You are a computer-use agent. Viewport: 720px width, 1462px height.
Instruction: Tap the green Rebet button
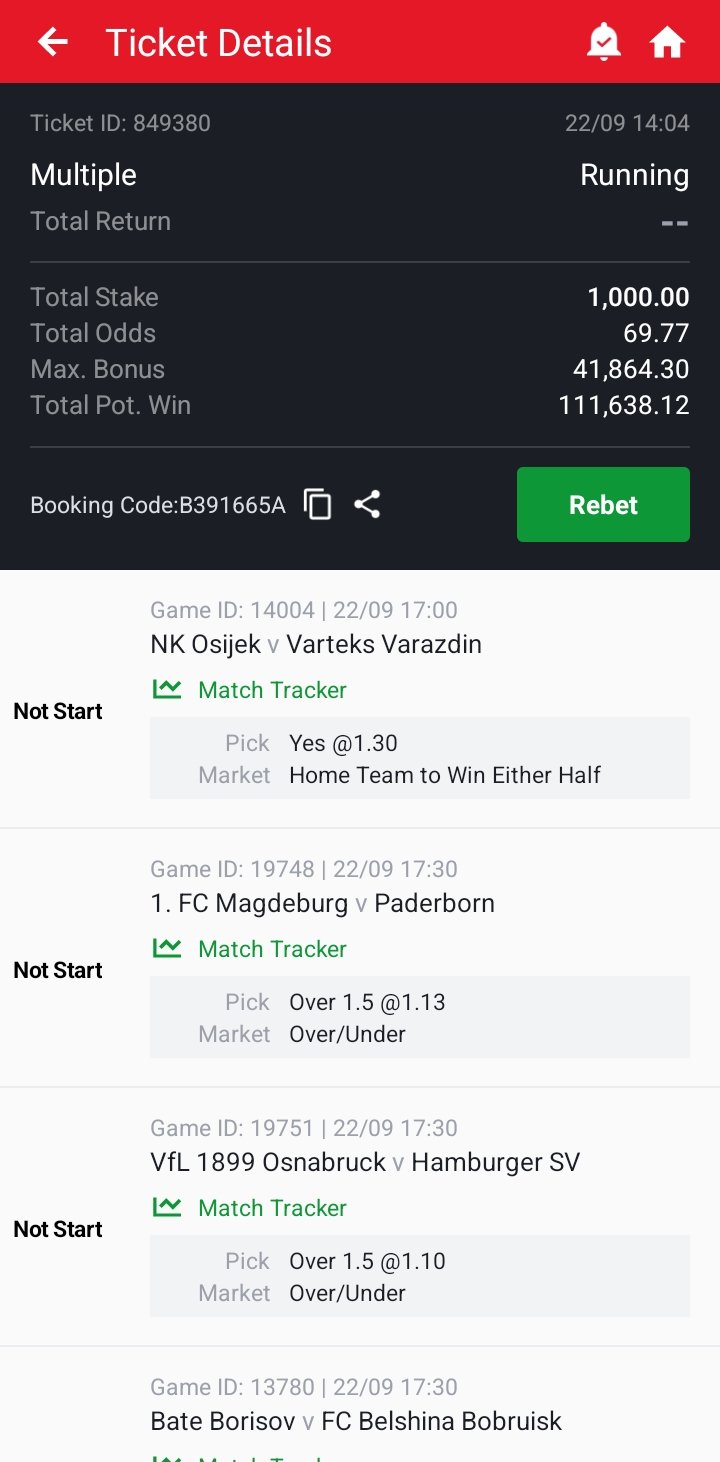(603, 505)
